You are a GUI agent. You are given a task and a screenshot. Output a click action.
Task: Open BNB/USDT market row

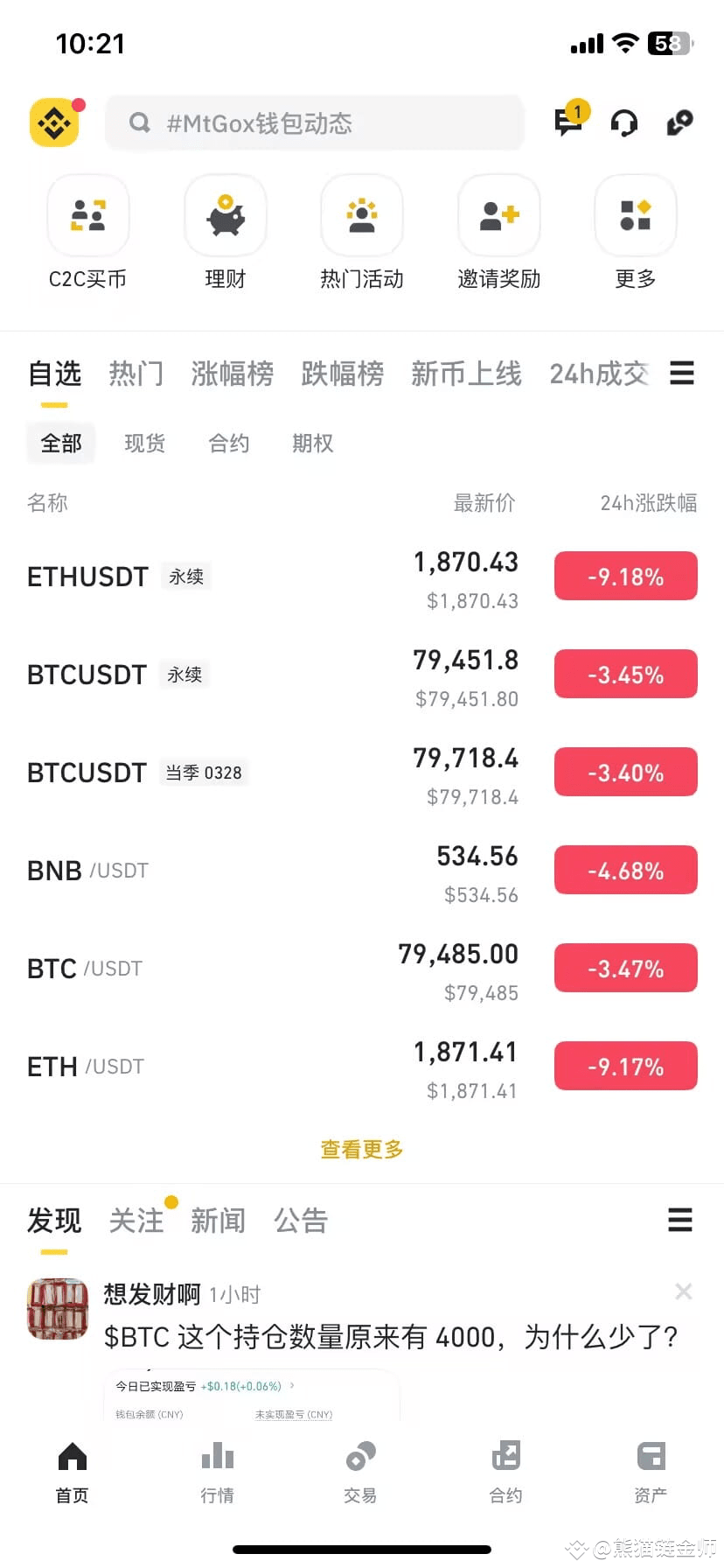pos(262,871)
